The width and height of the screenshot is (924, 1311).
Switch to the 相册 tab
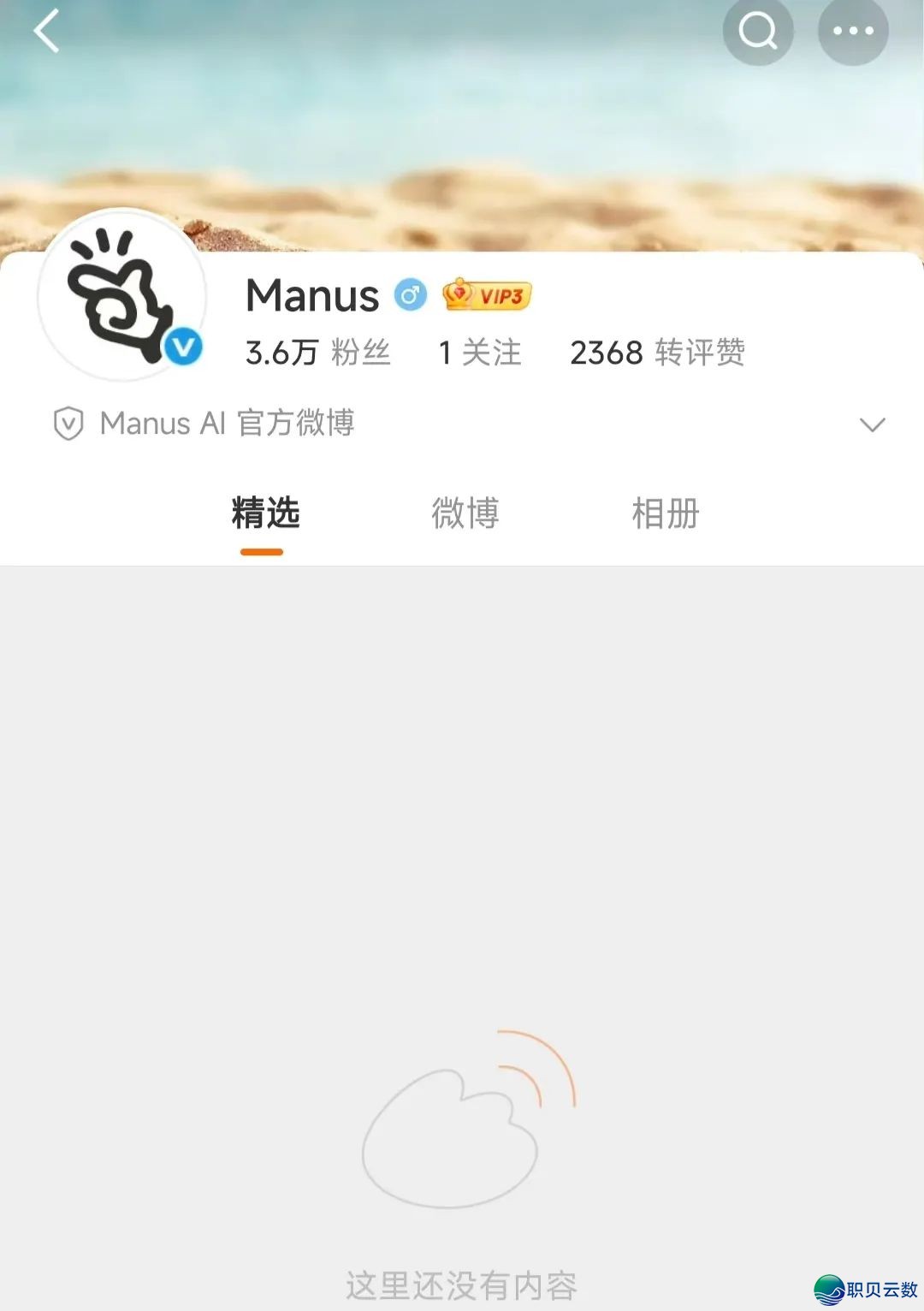665,514
